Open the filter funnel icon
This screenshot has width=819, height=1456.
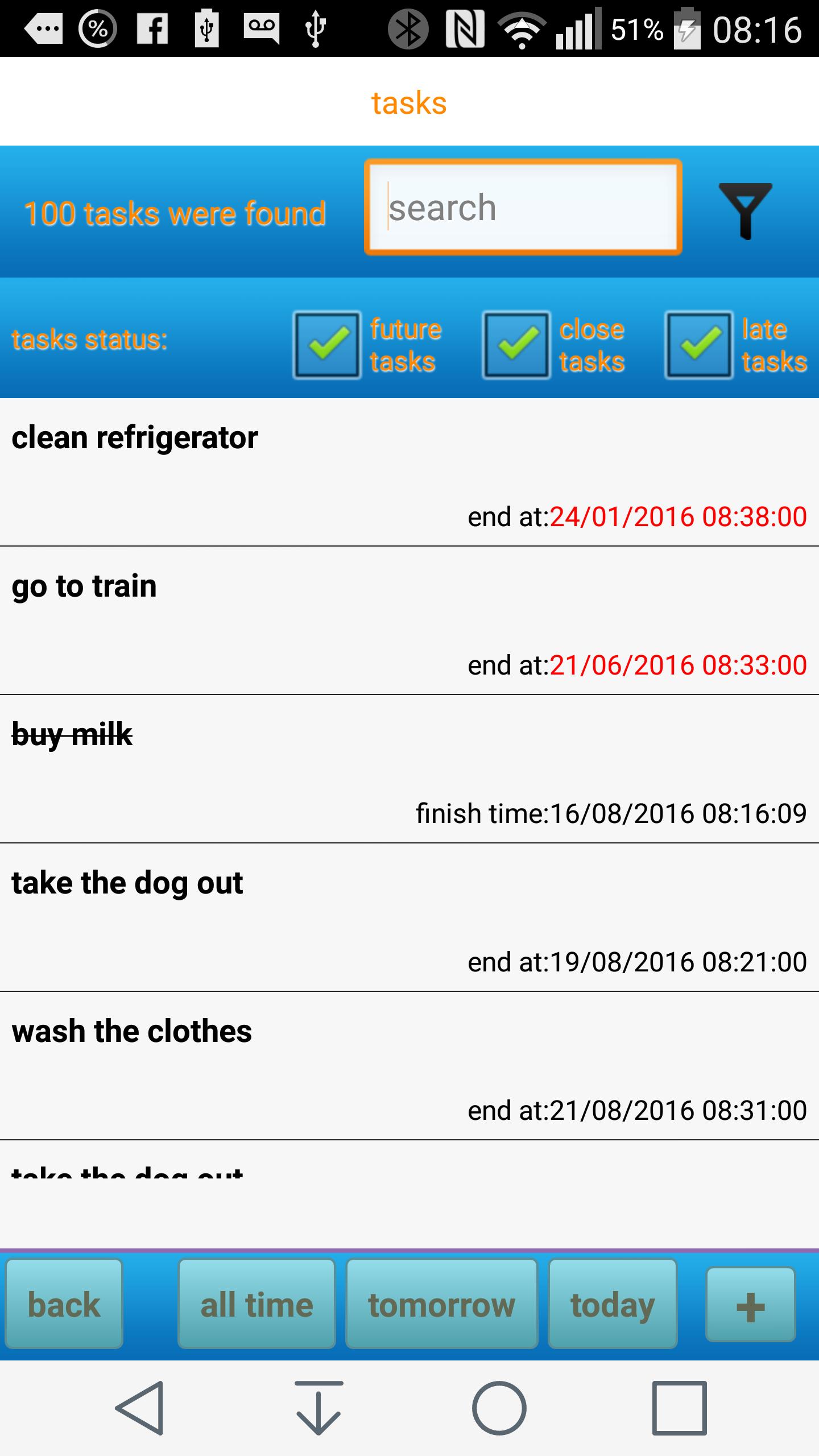[x=745, y=210]
